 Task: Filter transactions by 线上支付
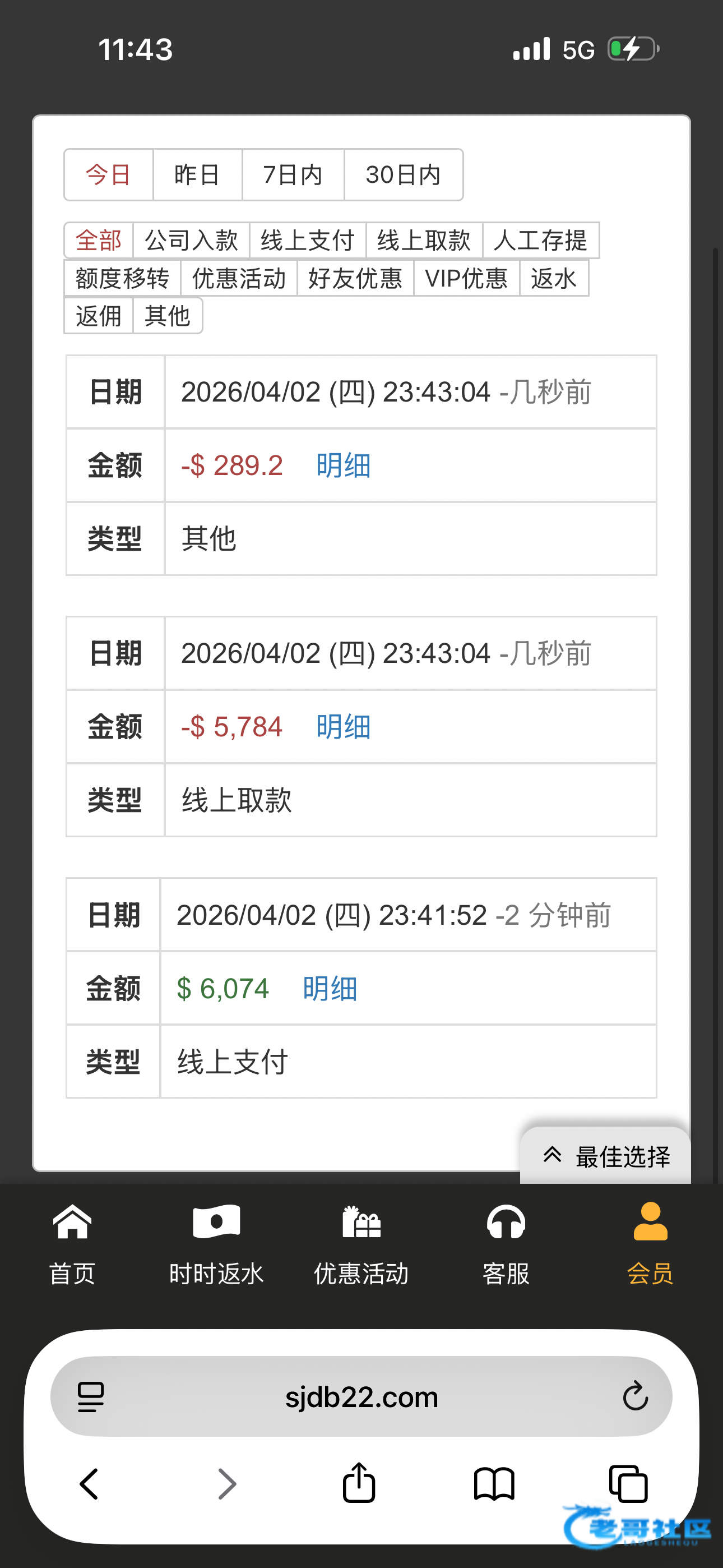click(x=307, y=241)
